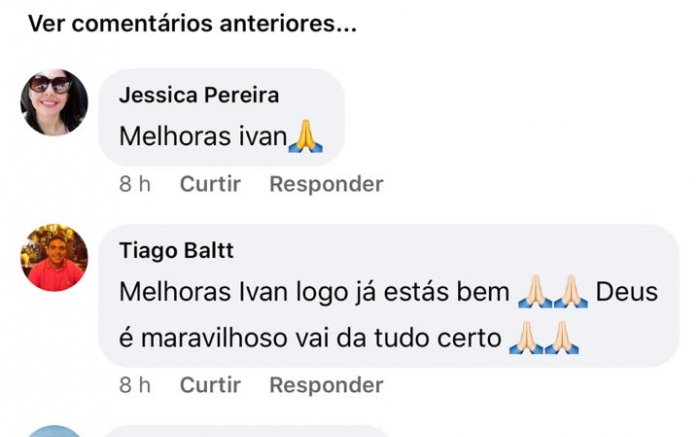Open Tiago Baltt's profile picture

click(x=54, y=258)
